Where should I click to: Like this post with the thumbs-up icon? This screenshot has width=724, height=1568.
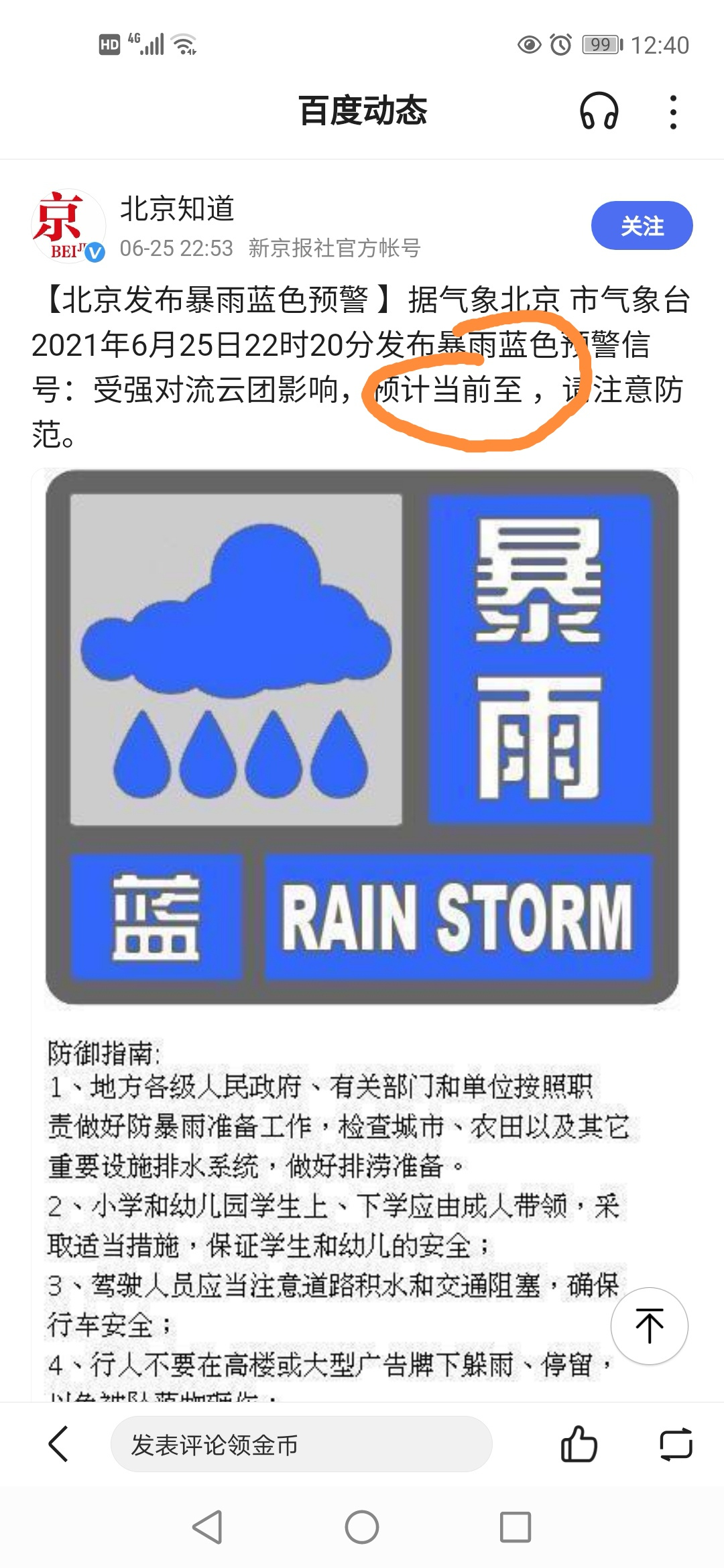[579, 1444]
